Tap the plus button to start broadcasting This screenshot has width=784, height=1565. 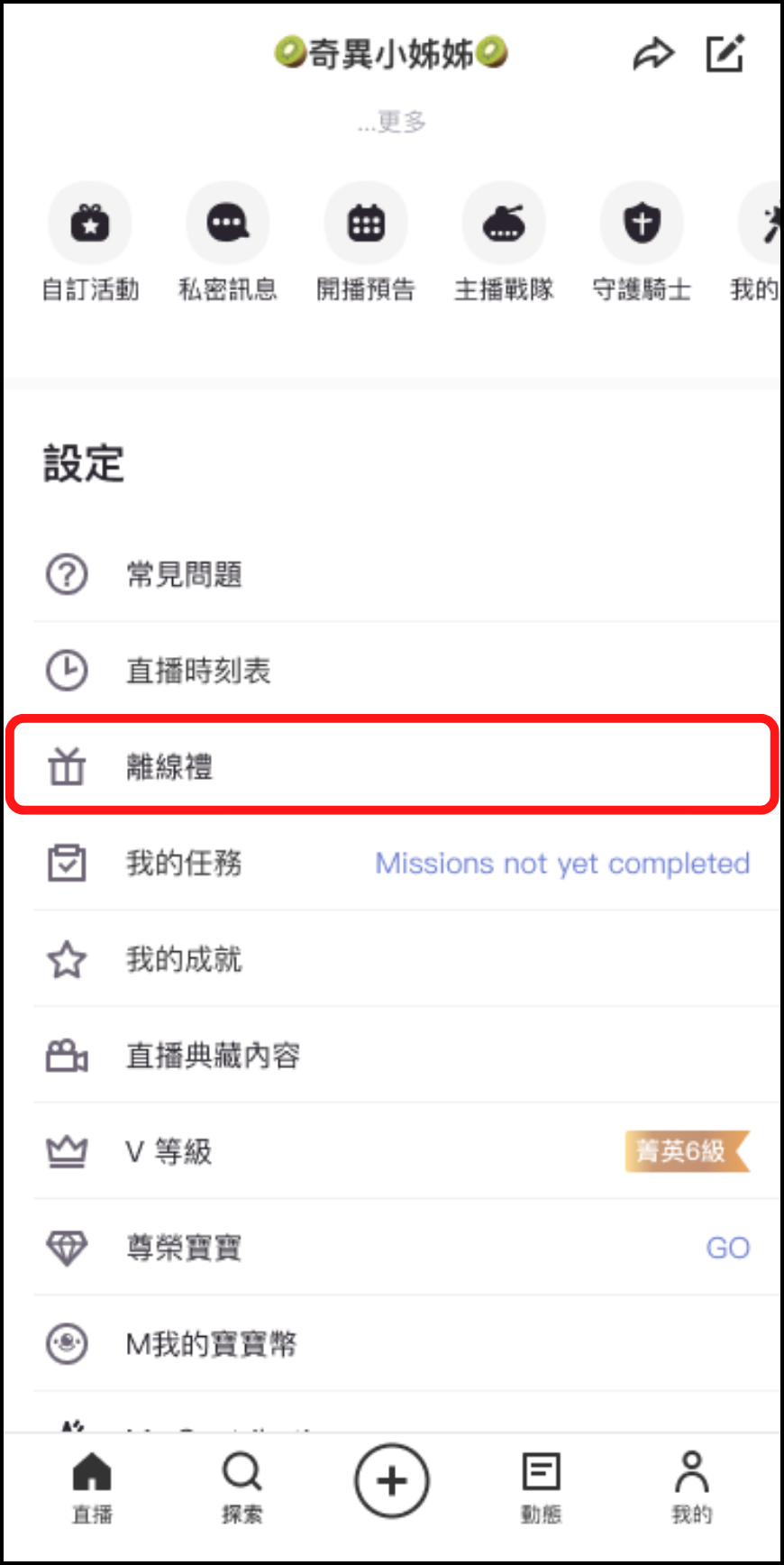click(392, 1481)
